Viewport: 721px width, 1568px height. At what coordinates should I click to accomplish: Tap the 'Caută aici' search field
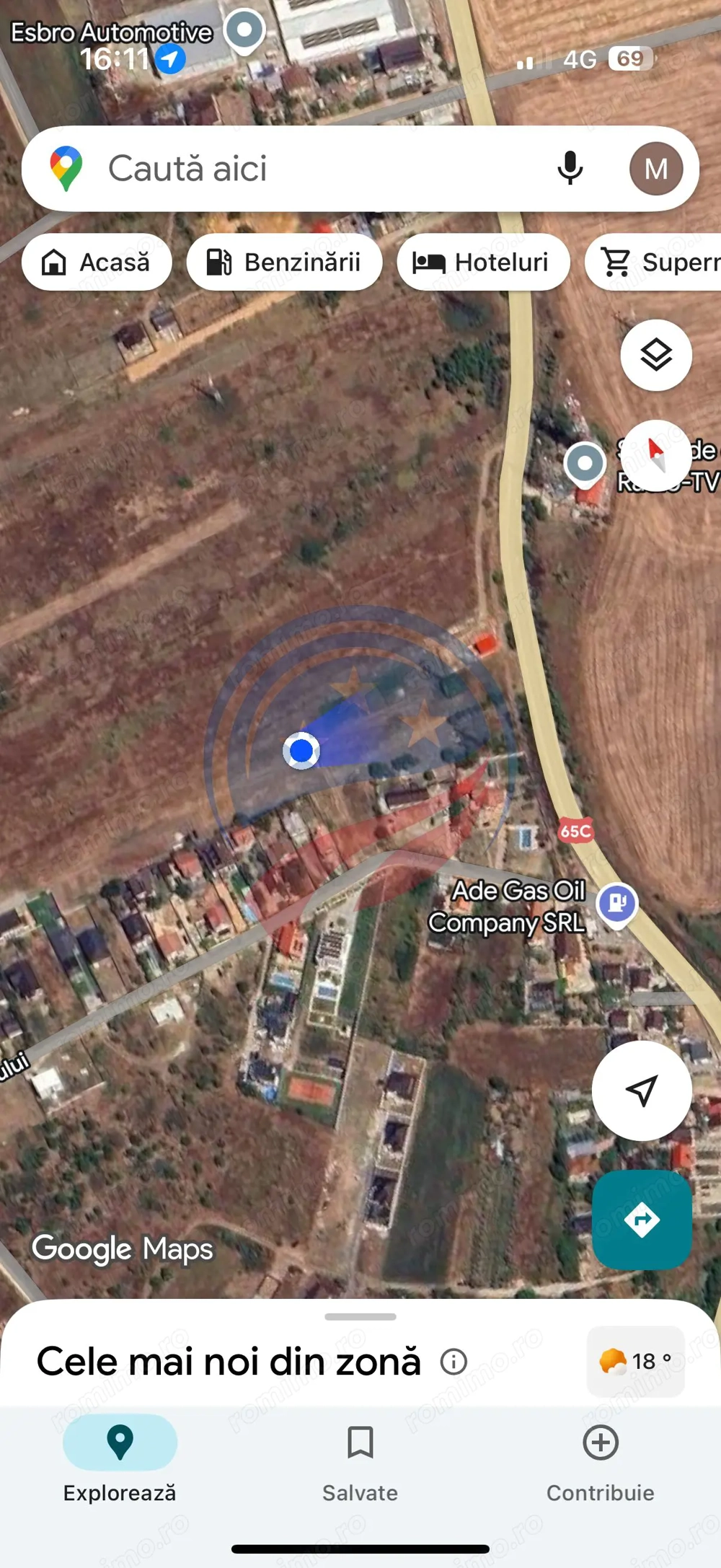(288, 169)
